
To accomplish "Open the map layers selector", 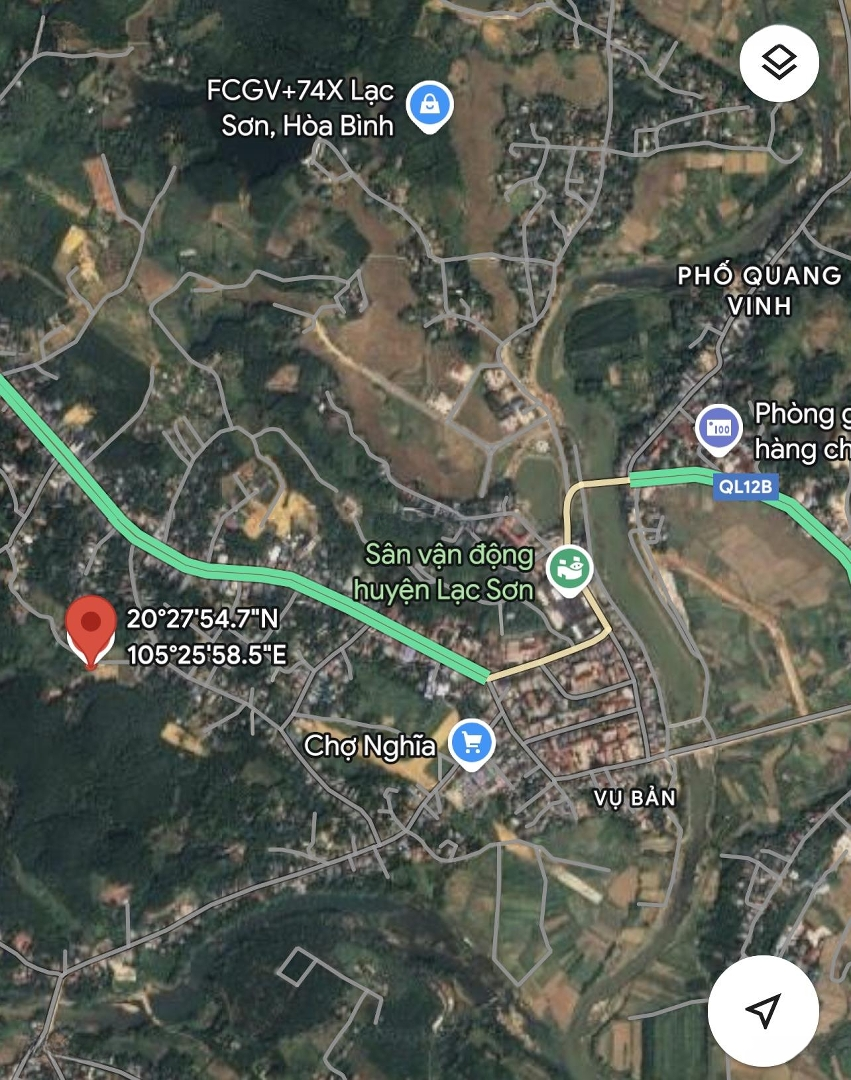I will coord(779,63).
